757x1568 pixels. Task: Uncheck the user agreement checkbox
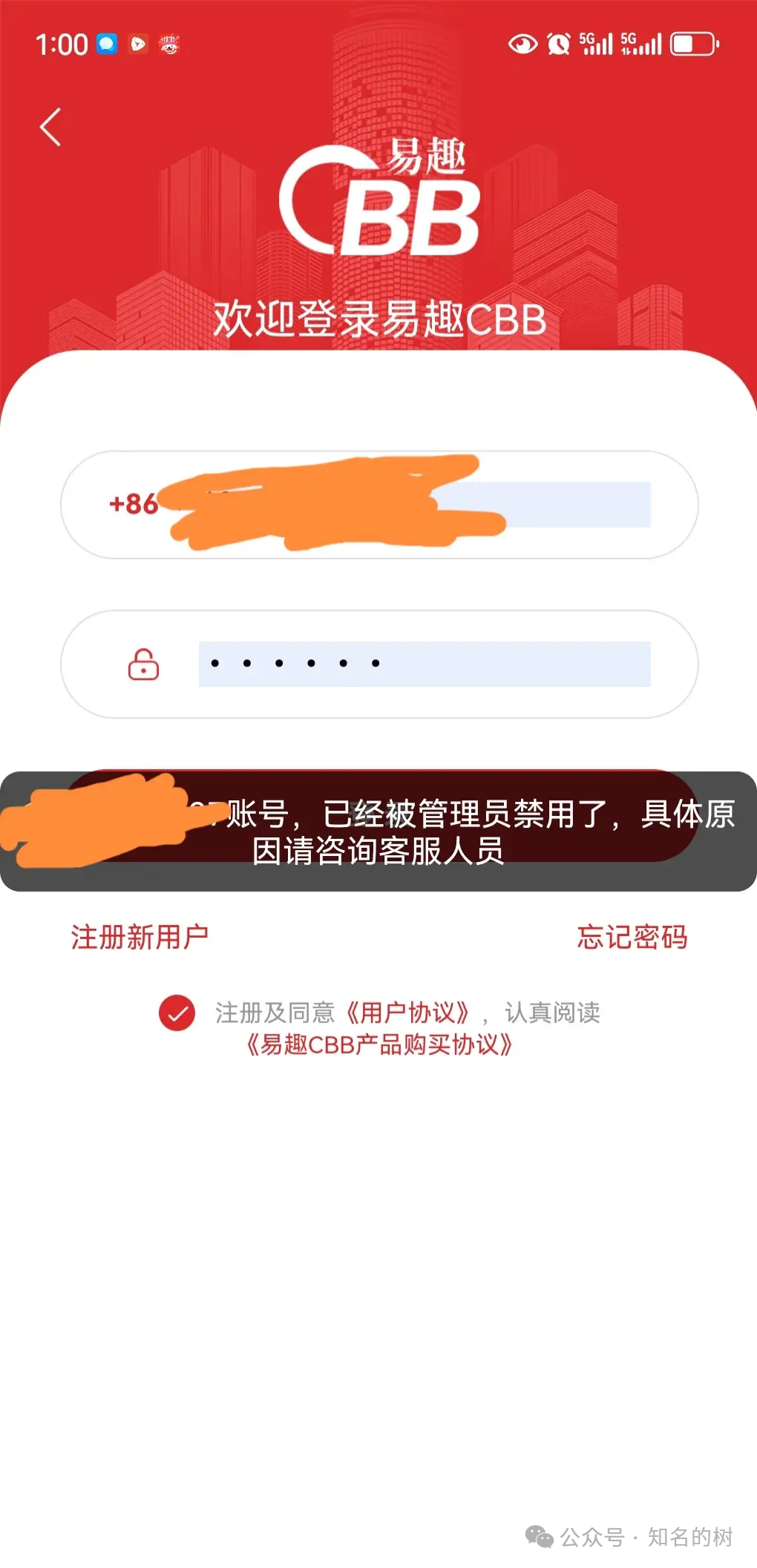[x=176, y=1011]
